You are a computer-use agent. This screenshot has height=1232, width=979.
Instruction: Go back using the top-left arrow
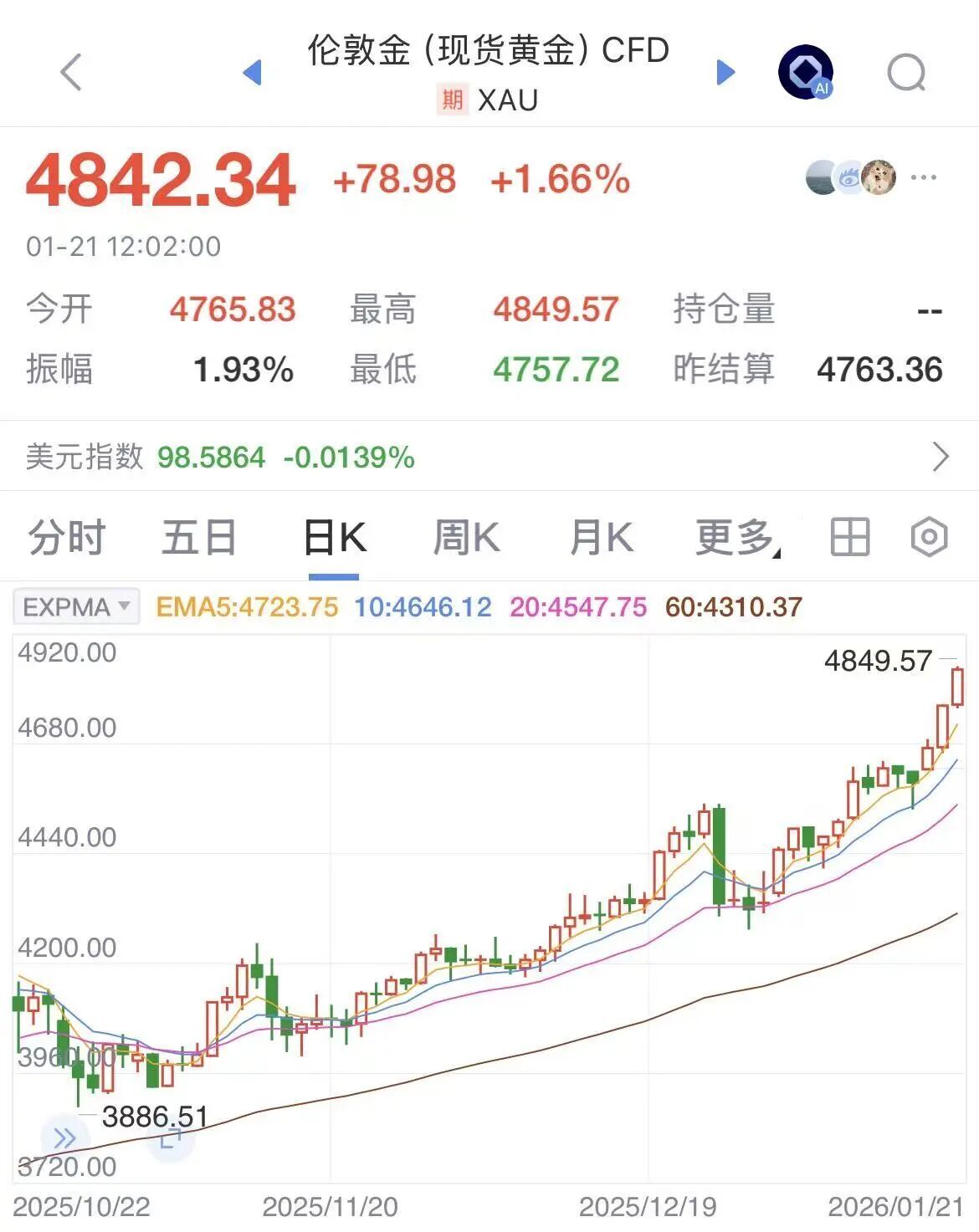coord(72,72)
